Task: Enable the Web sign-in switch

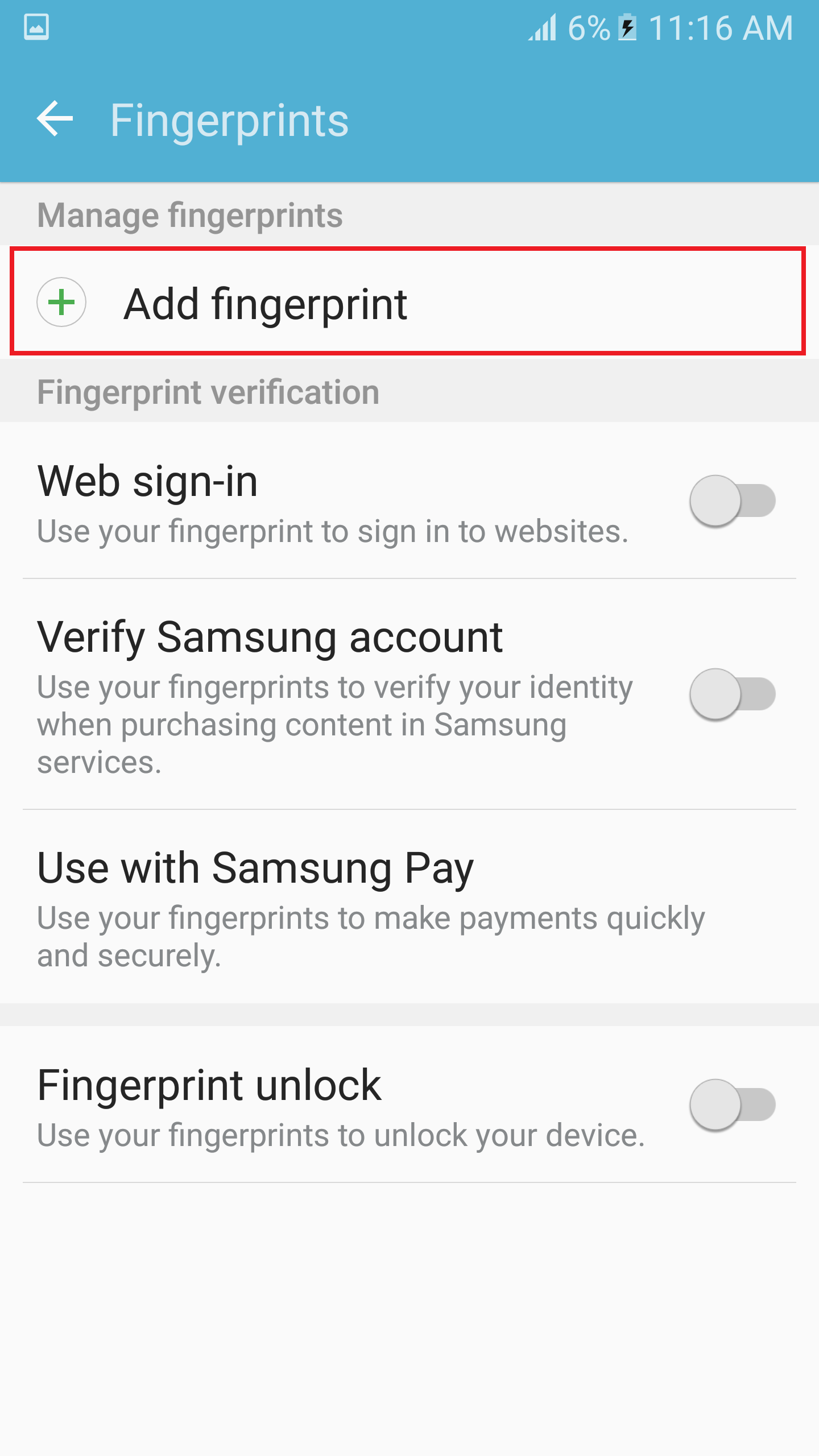Action: tap(733, 501)
